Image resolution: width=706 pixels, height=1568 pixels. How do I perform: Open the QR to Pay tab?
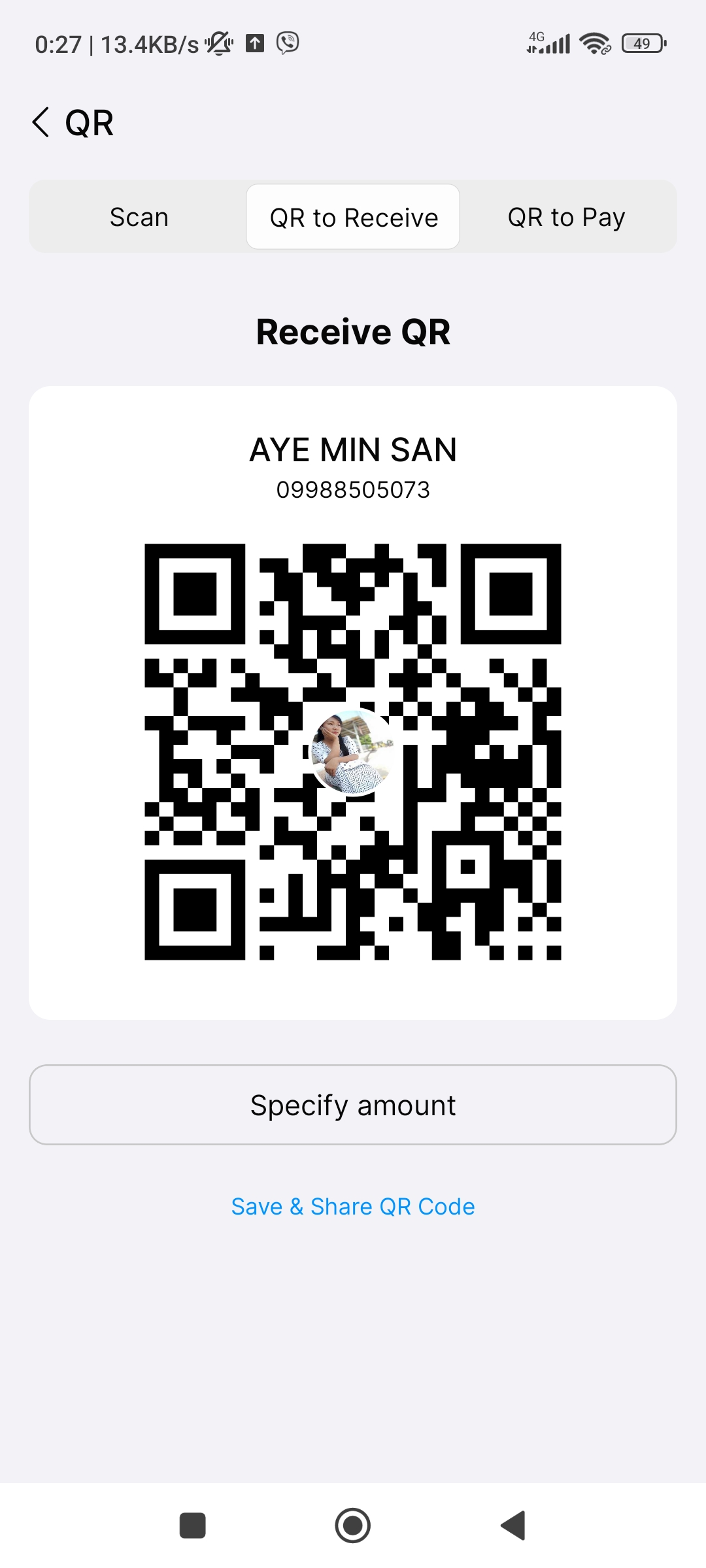[x=566, y=217]
